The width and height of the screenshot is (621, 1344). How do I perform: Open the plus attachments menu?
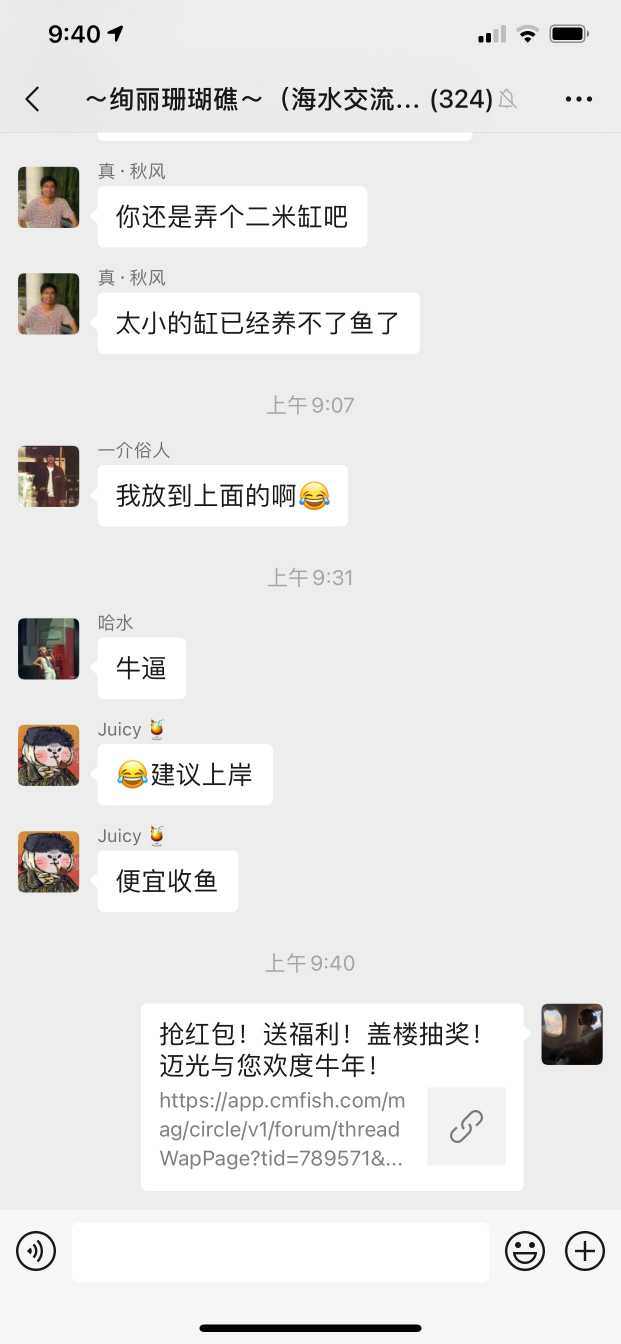point(585,1251)
